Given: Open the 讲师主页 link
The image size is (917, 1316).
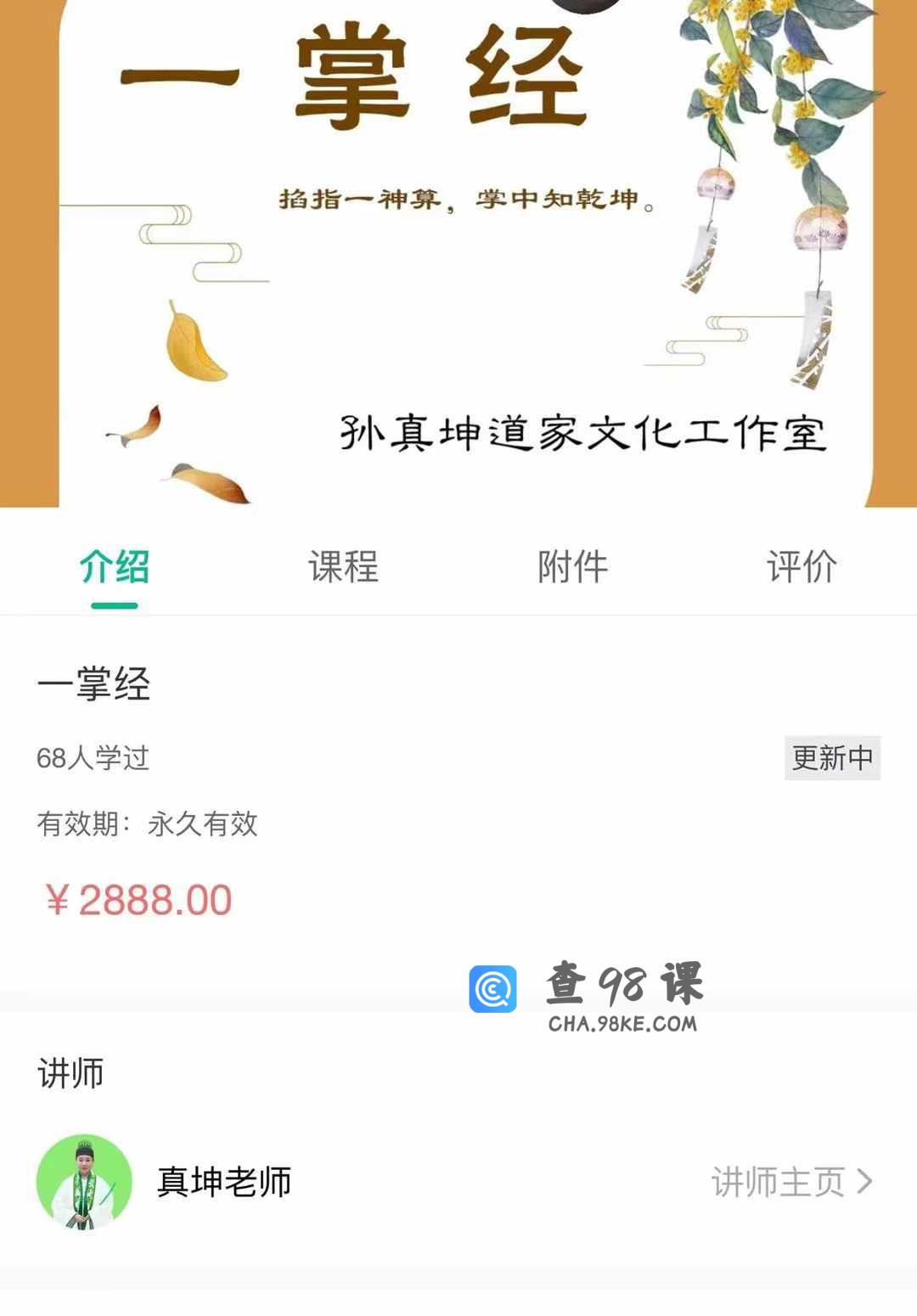Looking at the screenshot, I should tap(791, 1181).
